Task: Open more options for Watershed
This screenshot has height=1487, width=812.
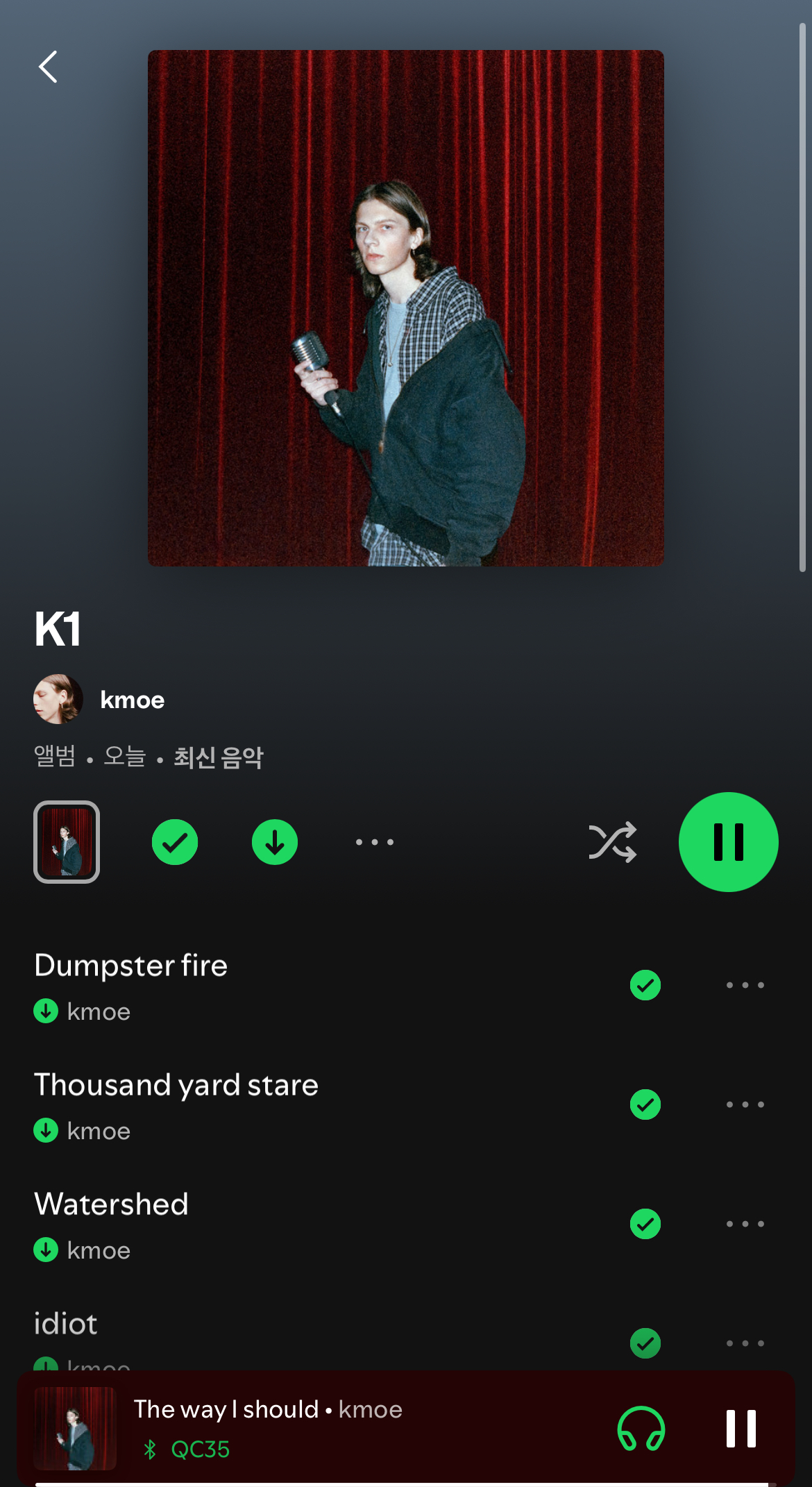Action: [x=745, y=1224]
